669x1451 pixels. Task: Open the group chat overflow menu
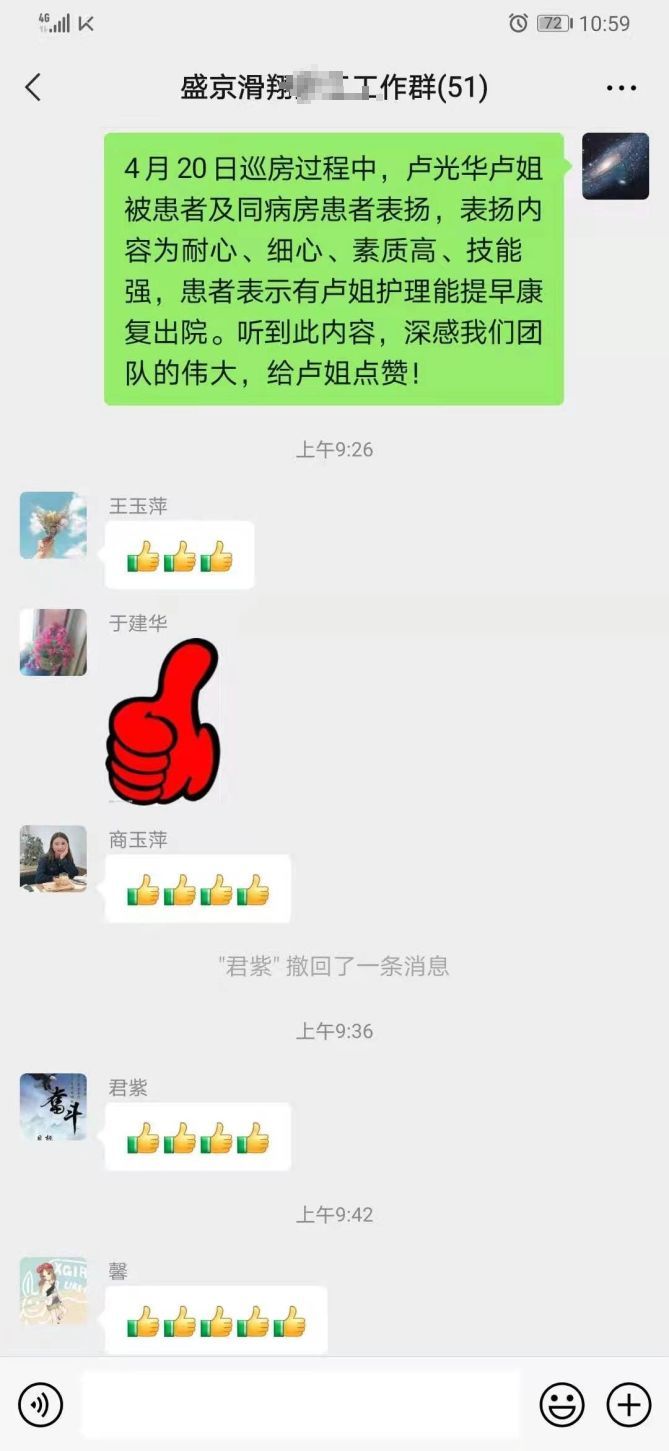(621, 88)
